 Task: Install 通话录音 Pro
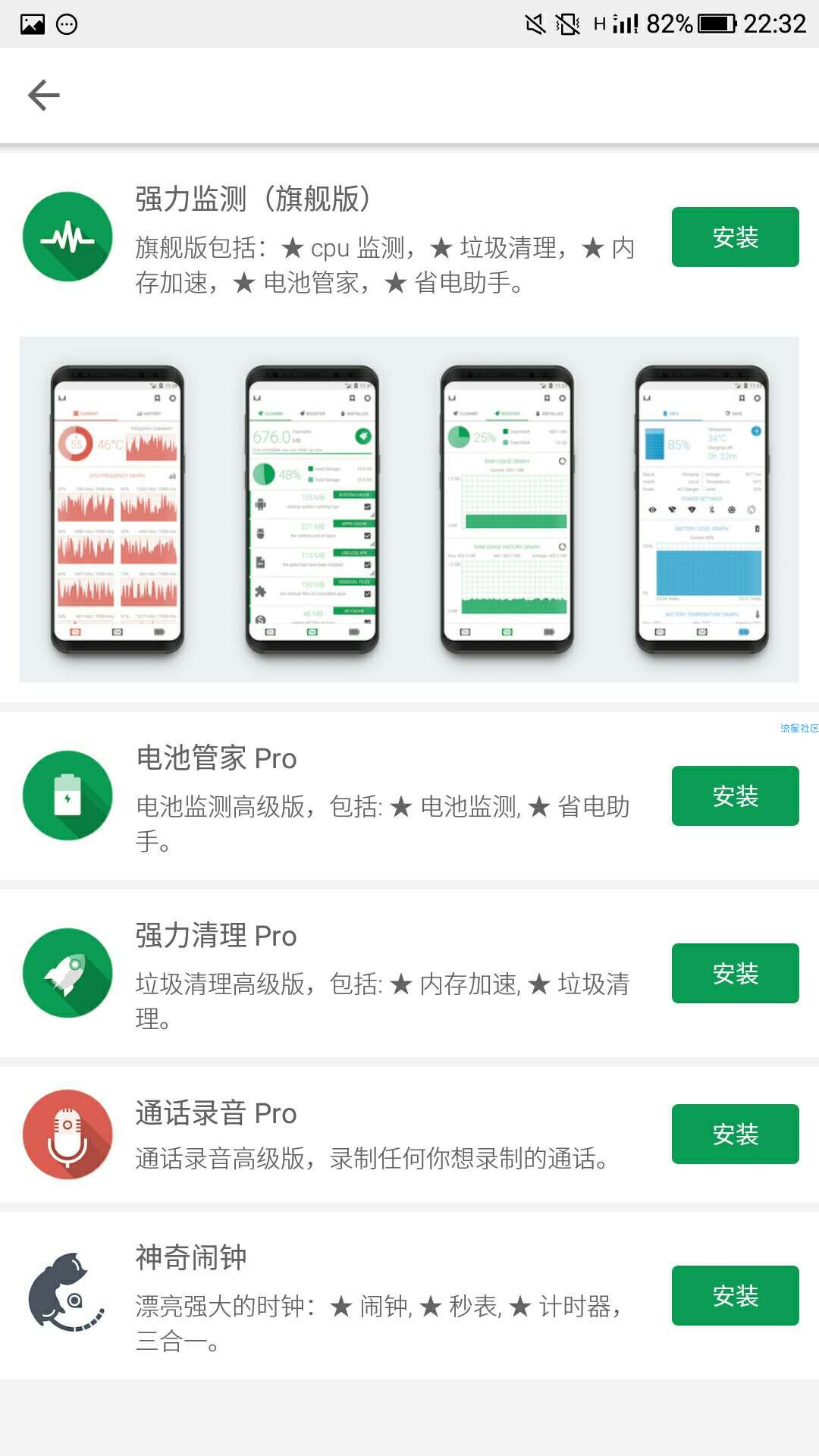735,1134
